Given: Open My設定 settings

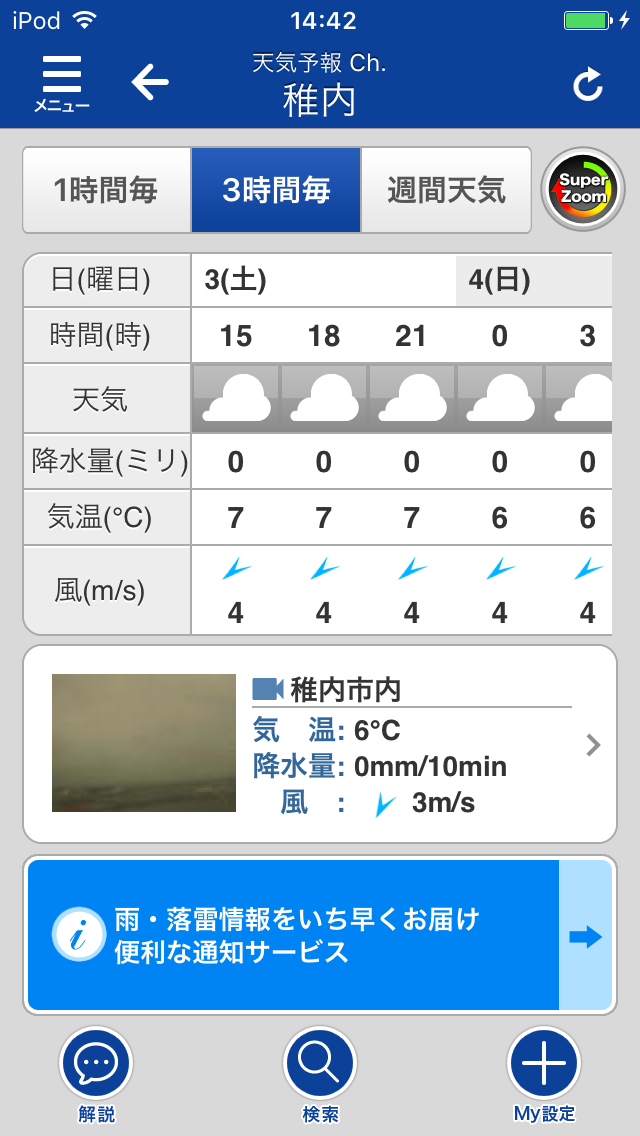Looking at the screenshot, I should tap(544, 1073).
